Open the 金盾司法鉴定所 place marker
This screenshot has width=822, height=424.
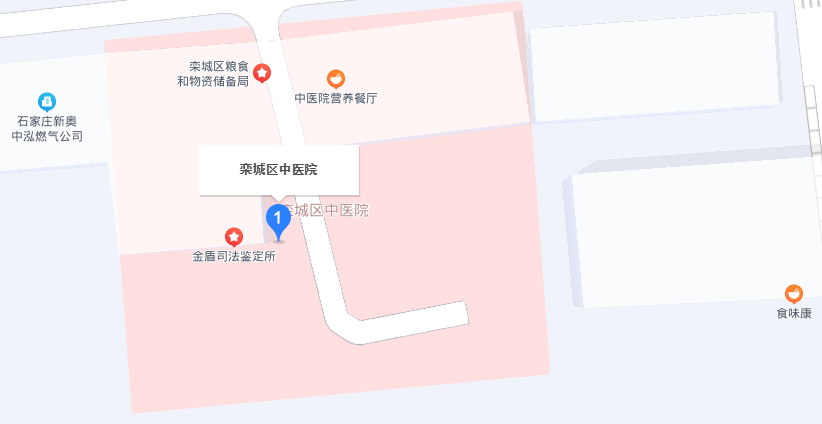tap(234, 237)
